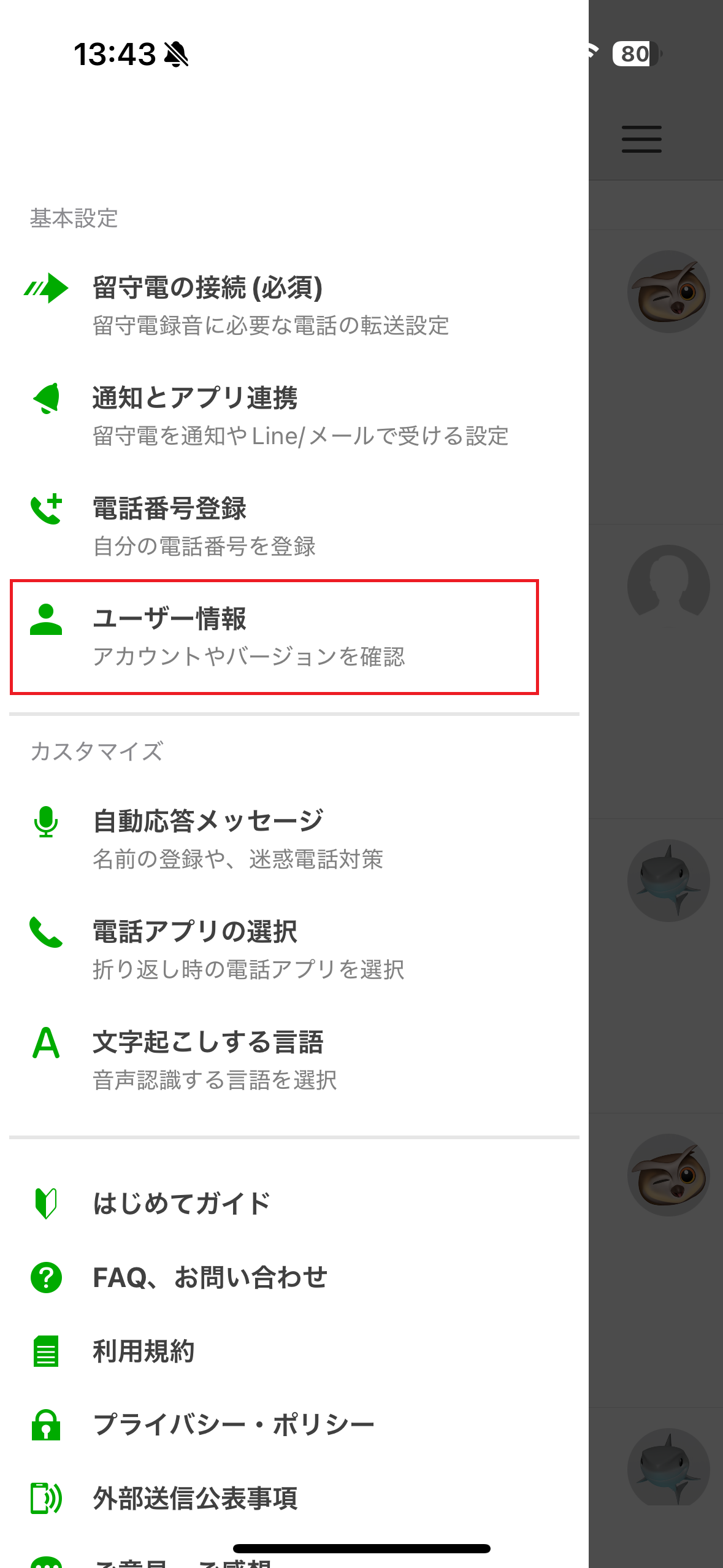723x1568 pixels.
Task: Read the 利用規約 terms
Action: pos(143,1351)
